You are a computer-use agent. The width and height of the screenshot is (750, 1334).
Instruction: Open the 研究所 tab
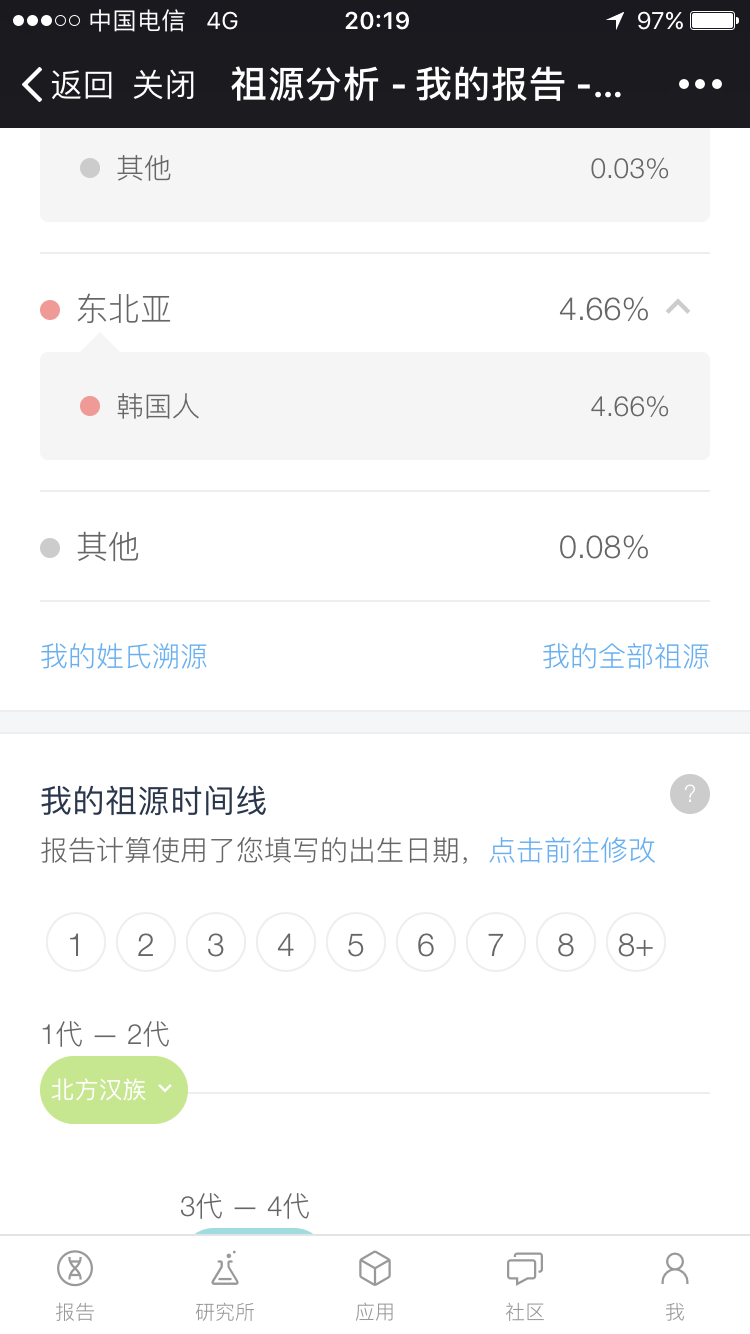(x=225, y=1286)
